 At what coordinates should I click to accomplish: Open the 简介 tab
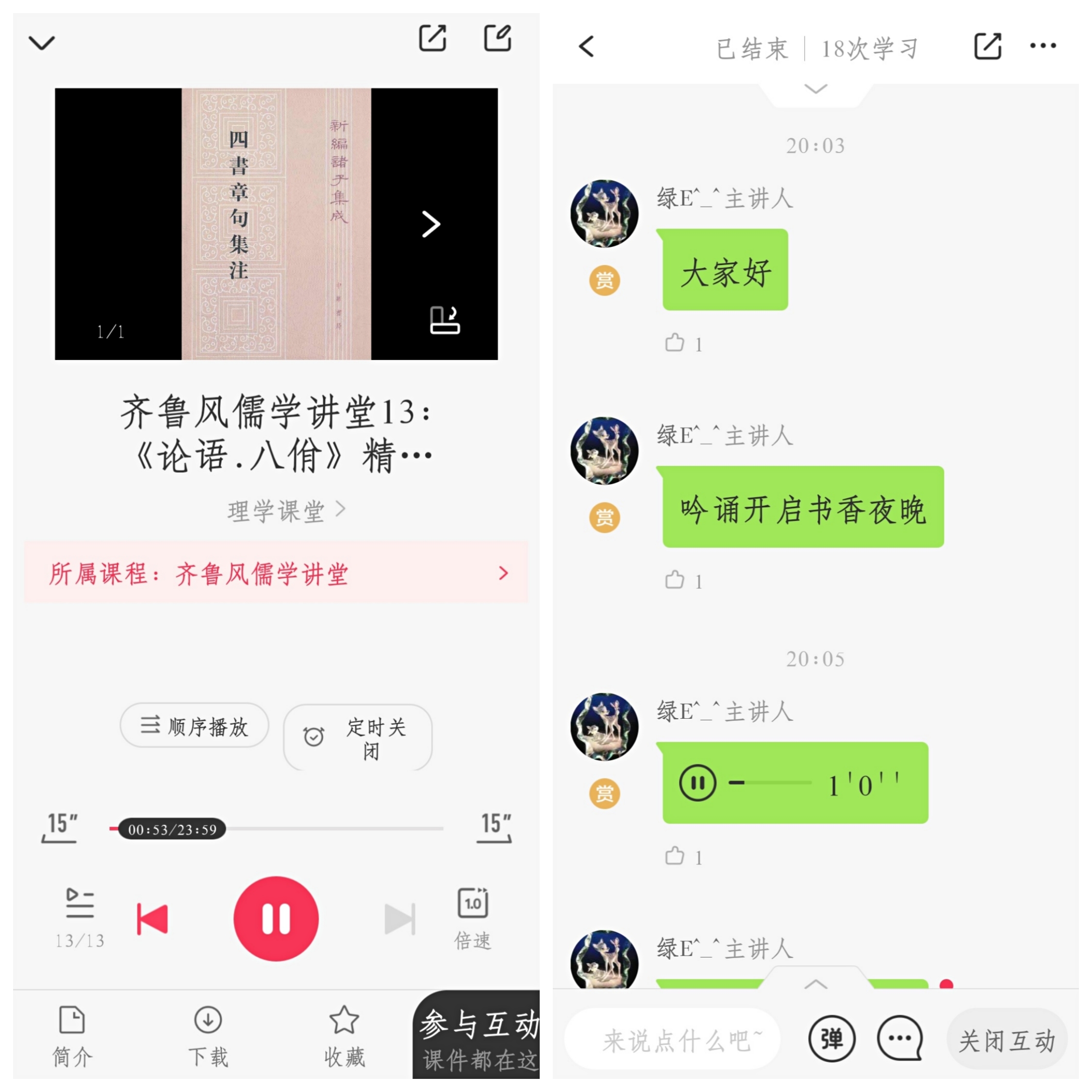click(x=72, y=1037)
